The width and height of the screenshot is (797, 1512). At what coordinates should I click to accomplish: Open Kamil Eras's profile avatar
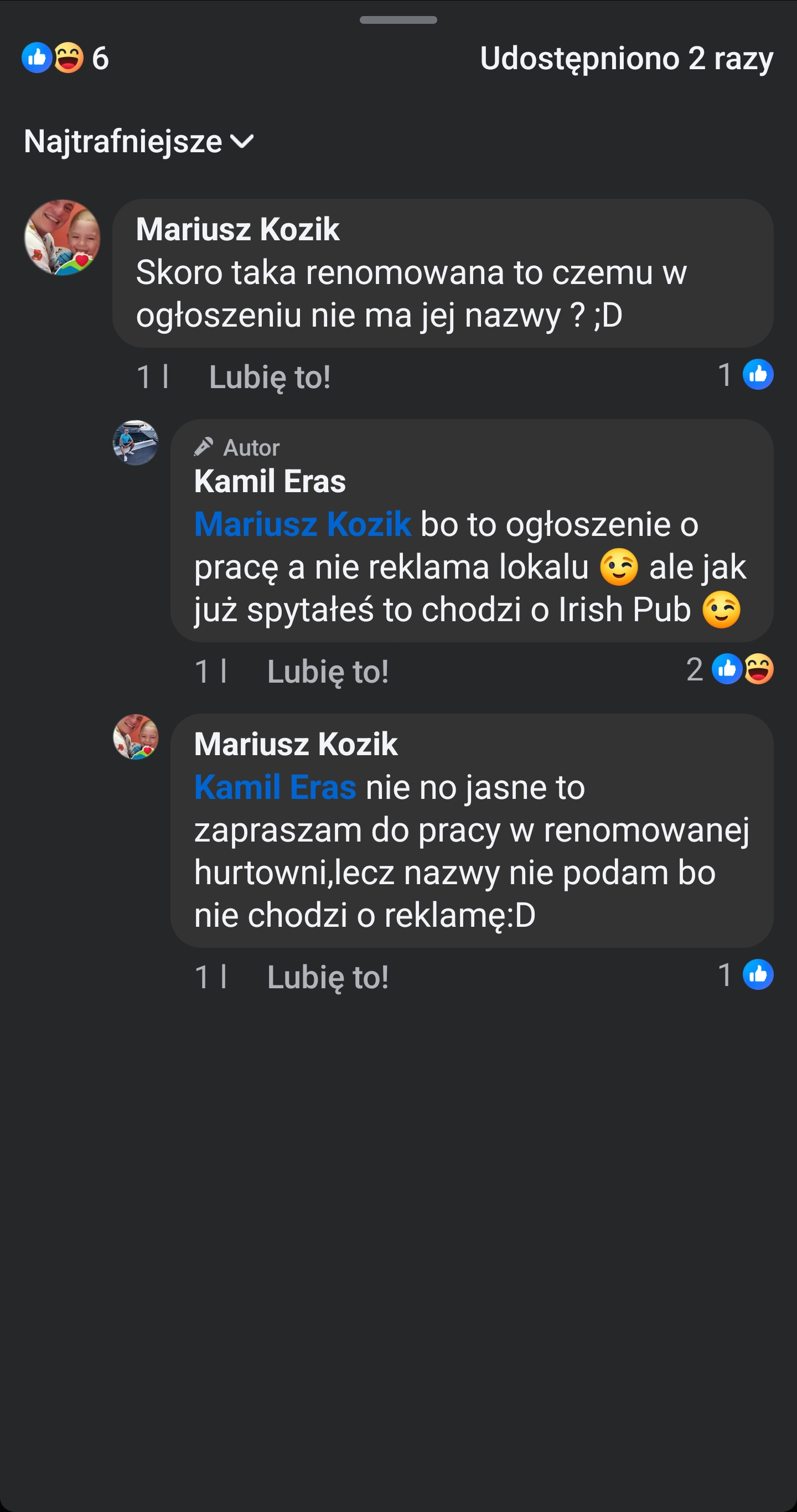[136, 443]
